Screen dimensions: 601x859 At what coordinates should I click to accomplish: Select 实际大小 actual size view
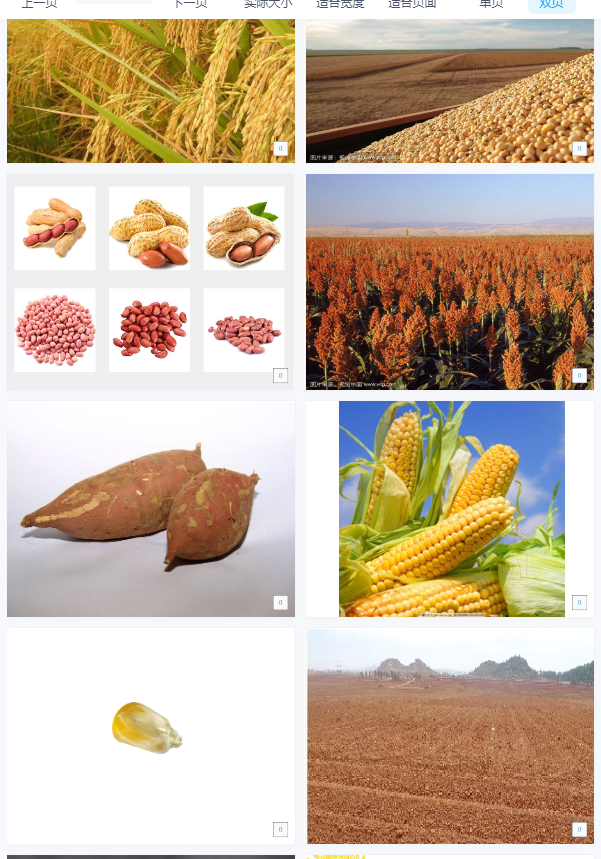[268, 4]
